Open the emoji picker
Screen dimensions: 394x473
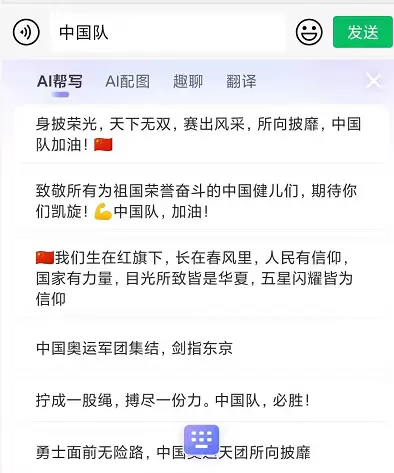tap(309, 32)
